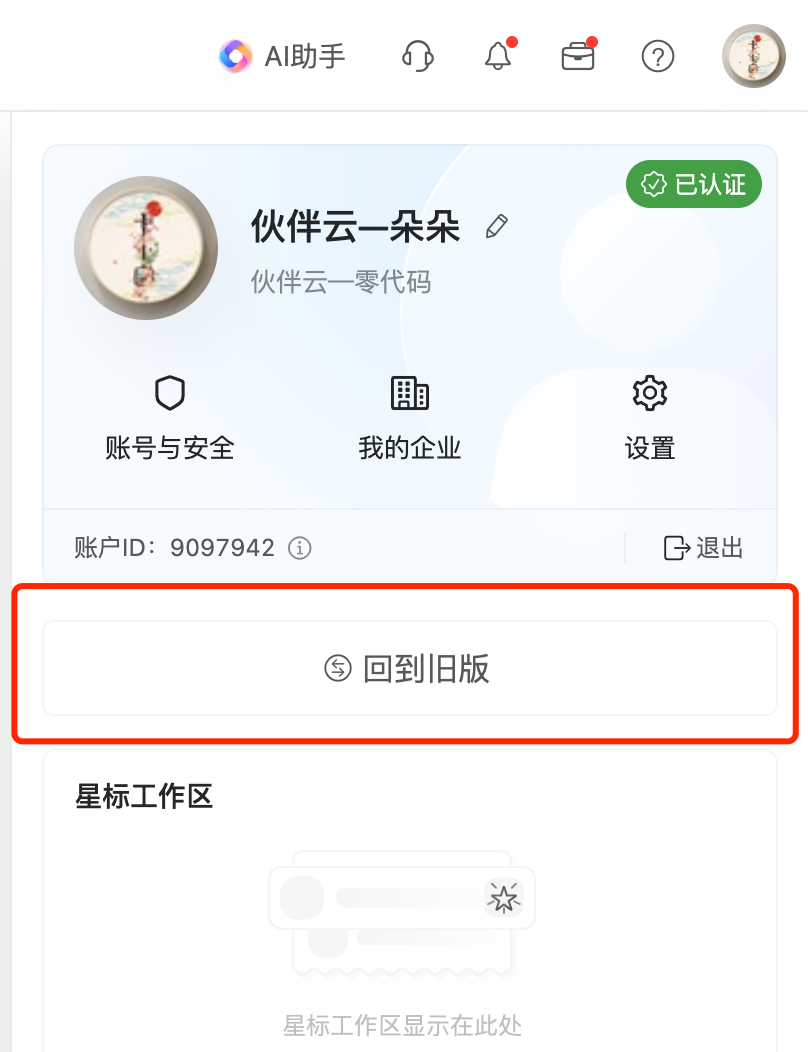Screen dimensions: 808x1052
Task: View account ID info icon
Action: coord(300,548)
